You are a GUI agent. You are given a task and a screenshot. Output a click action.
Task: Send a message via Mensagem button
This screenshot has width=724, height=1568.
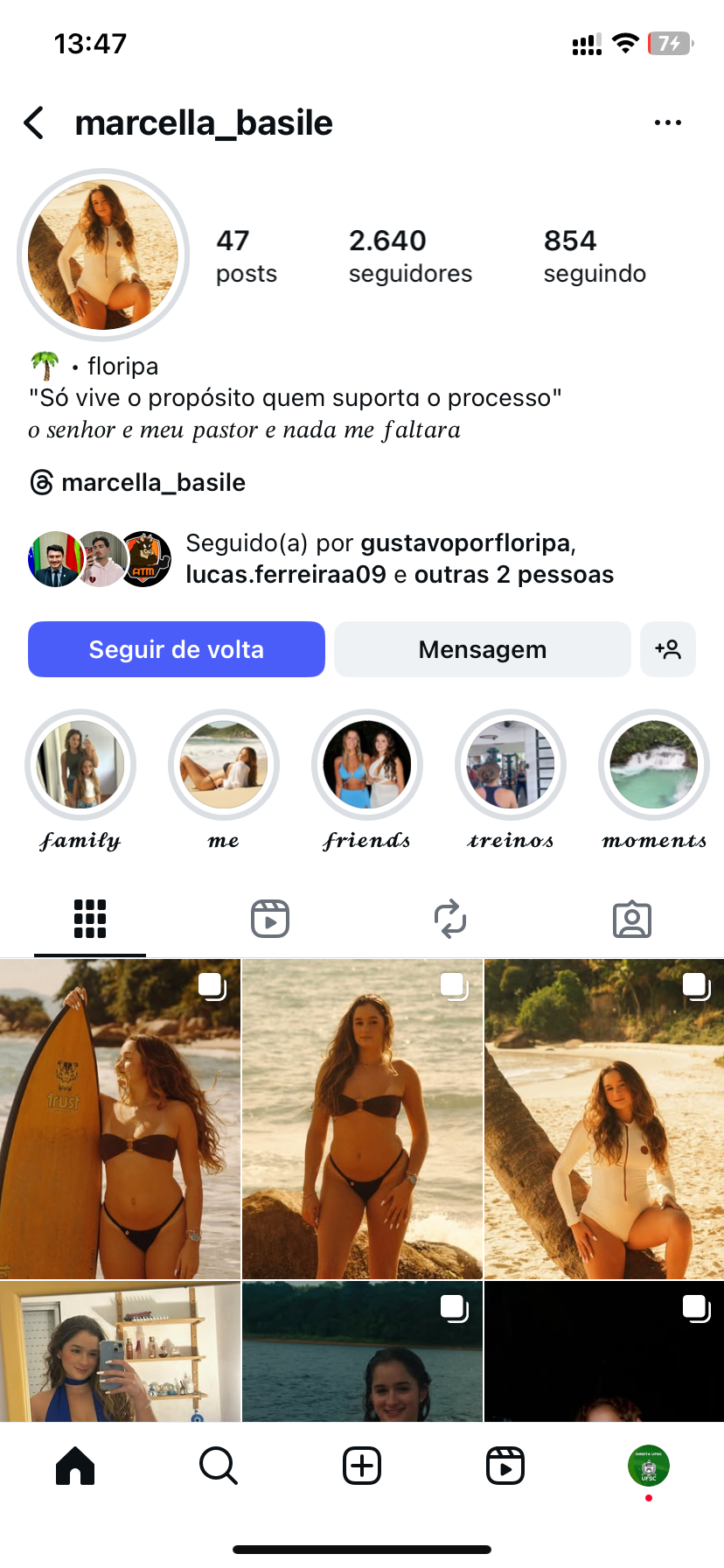click(x=482, y=649)
